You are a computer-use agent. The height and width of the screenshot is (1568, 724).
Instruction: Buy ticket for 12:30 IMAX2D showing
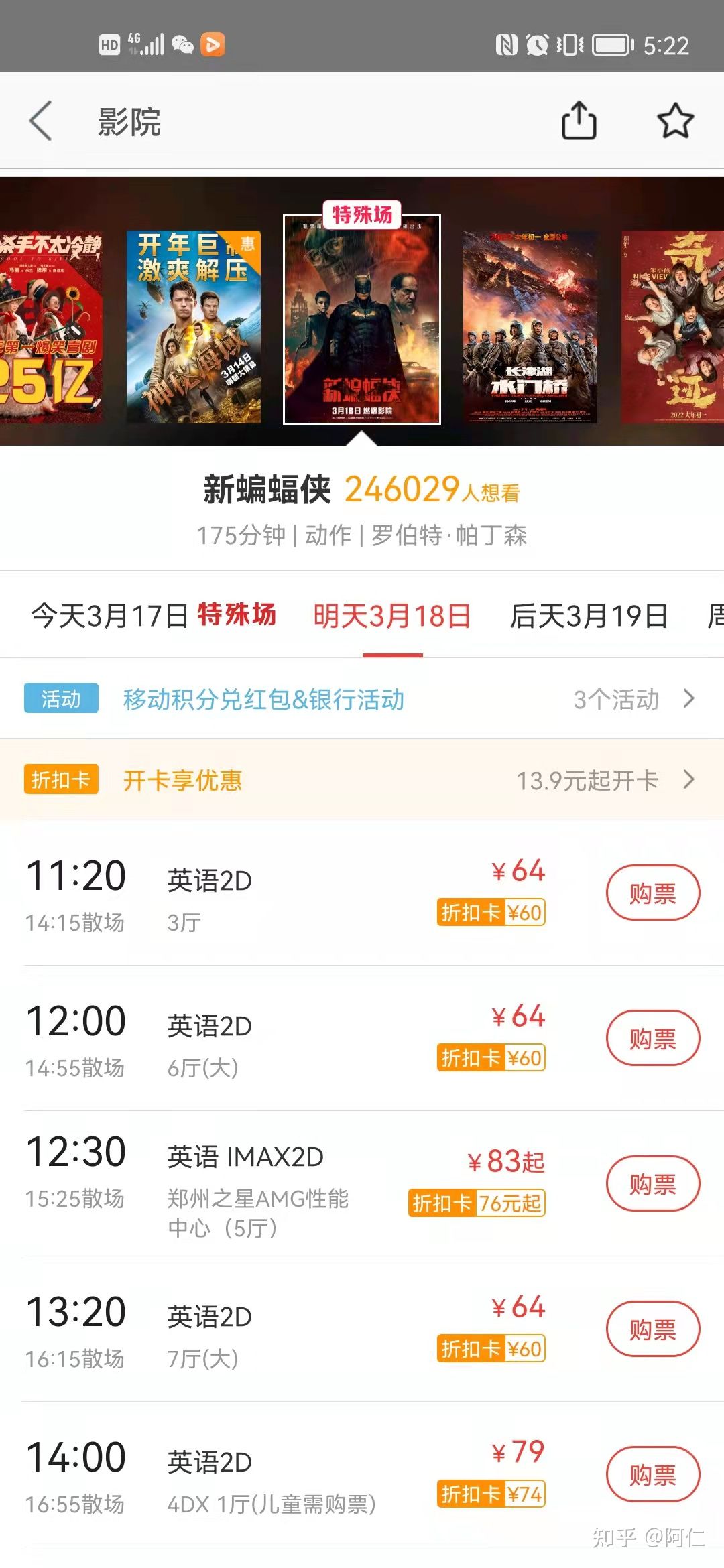pyautogui.click(x=652, y=1184)
